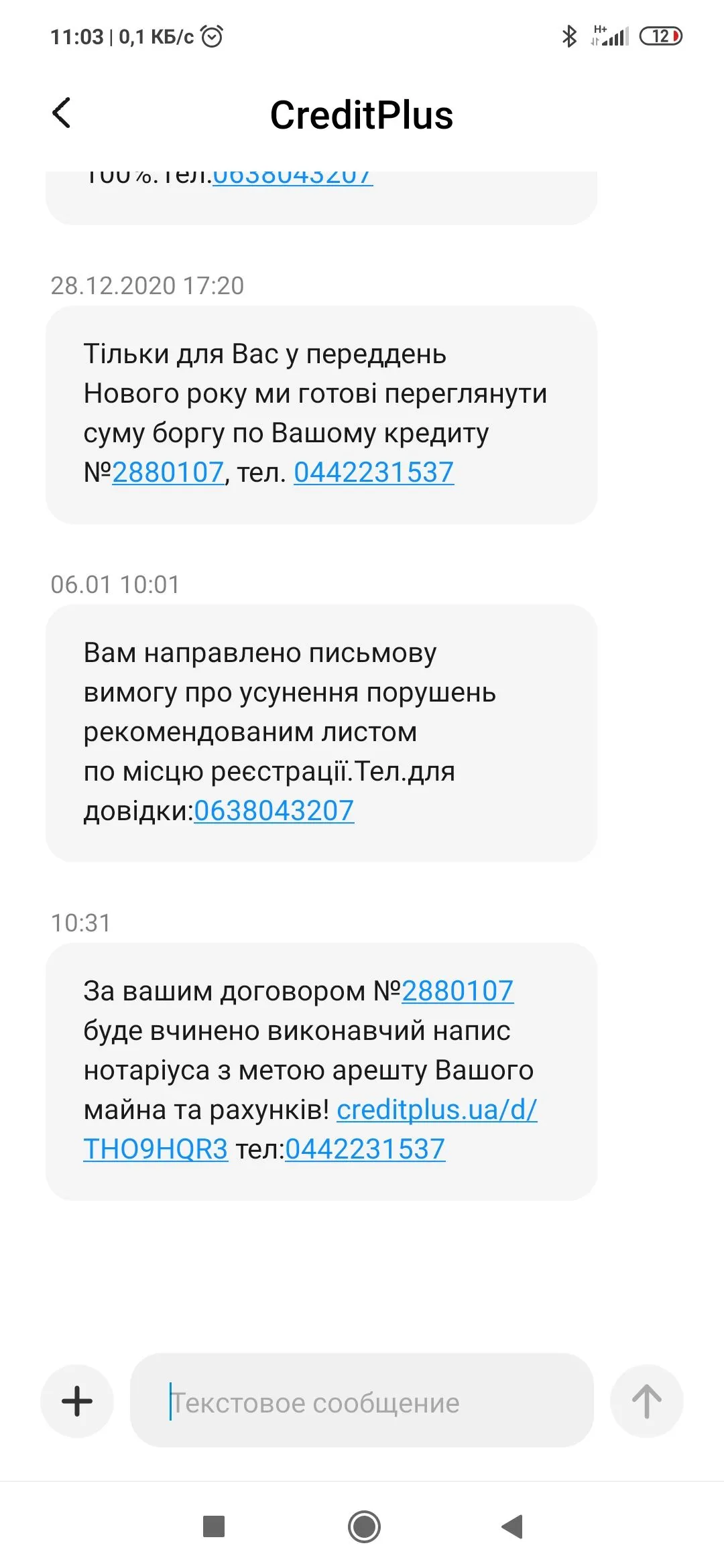The height and width of the screenshot is (1568, 724).
Task: Focus the text message input field
Action: (x=362, y=1400)
